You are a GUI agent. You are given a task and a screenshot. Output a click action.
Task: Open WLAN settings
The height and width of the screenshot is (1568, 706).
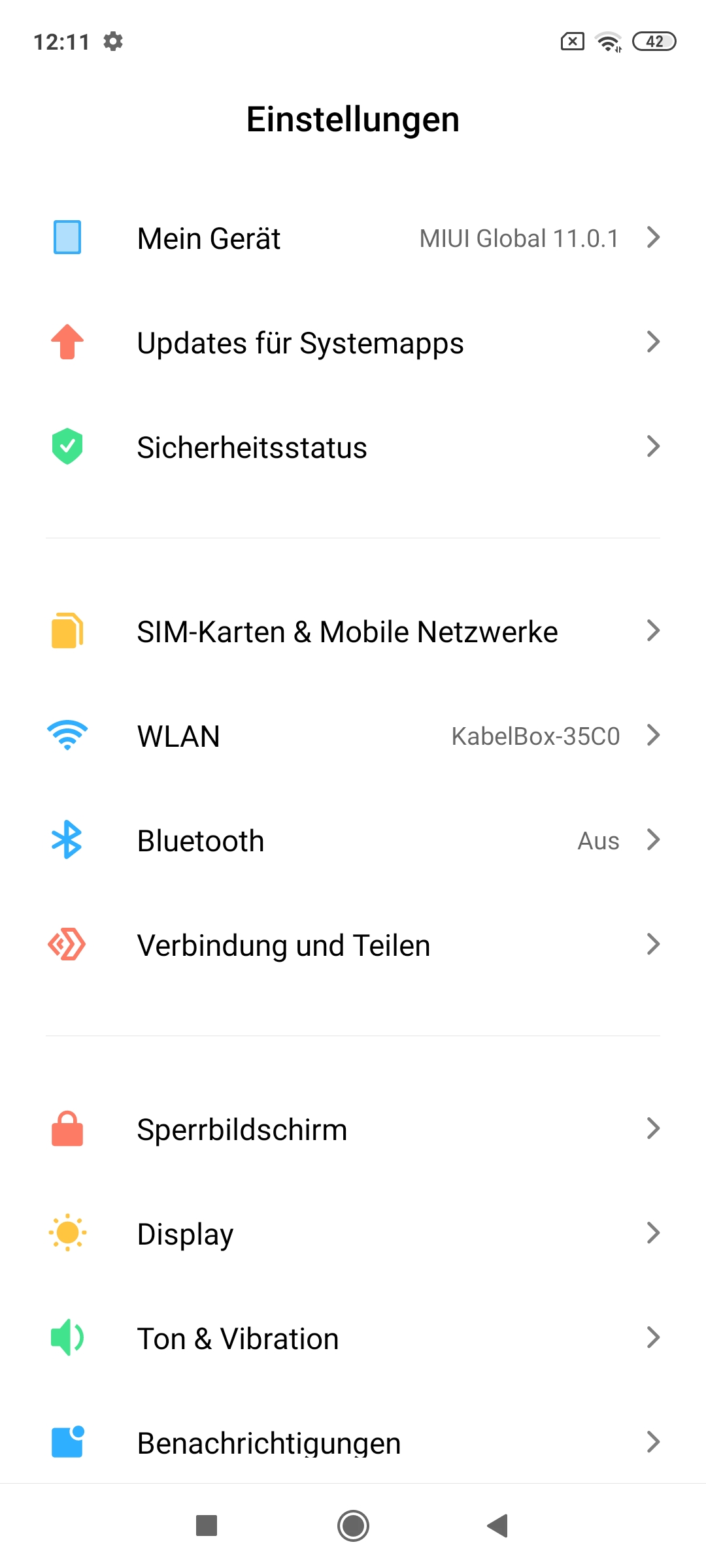coord(353,736)
